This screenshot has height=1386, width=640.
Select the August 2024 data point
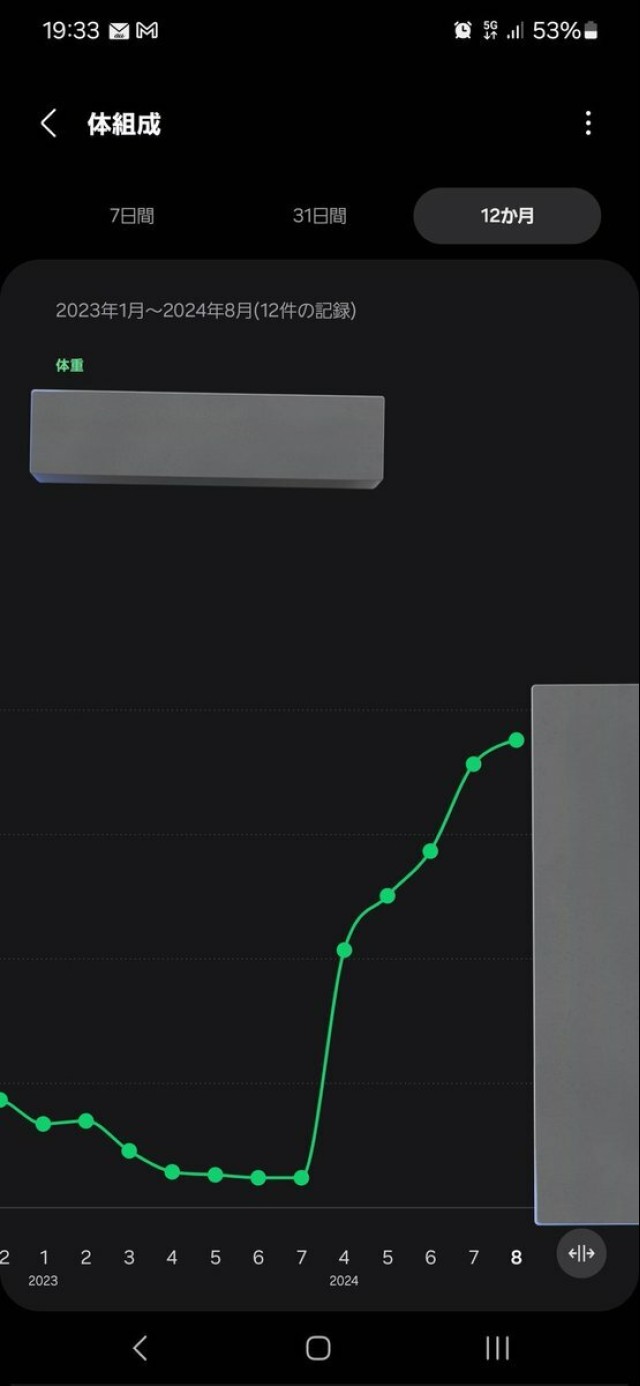click(x=516, y=740)
